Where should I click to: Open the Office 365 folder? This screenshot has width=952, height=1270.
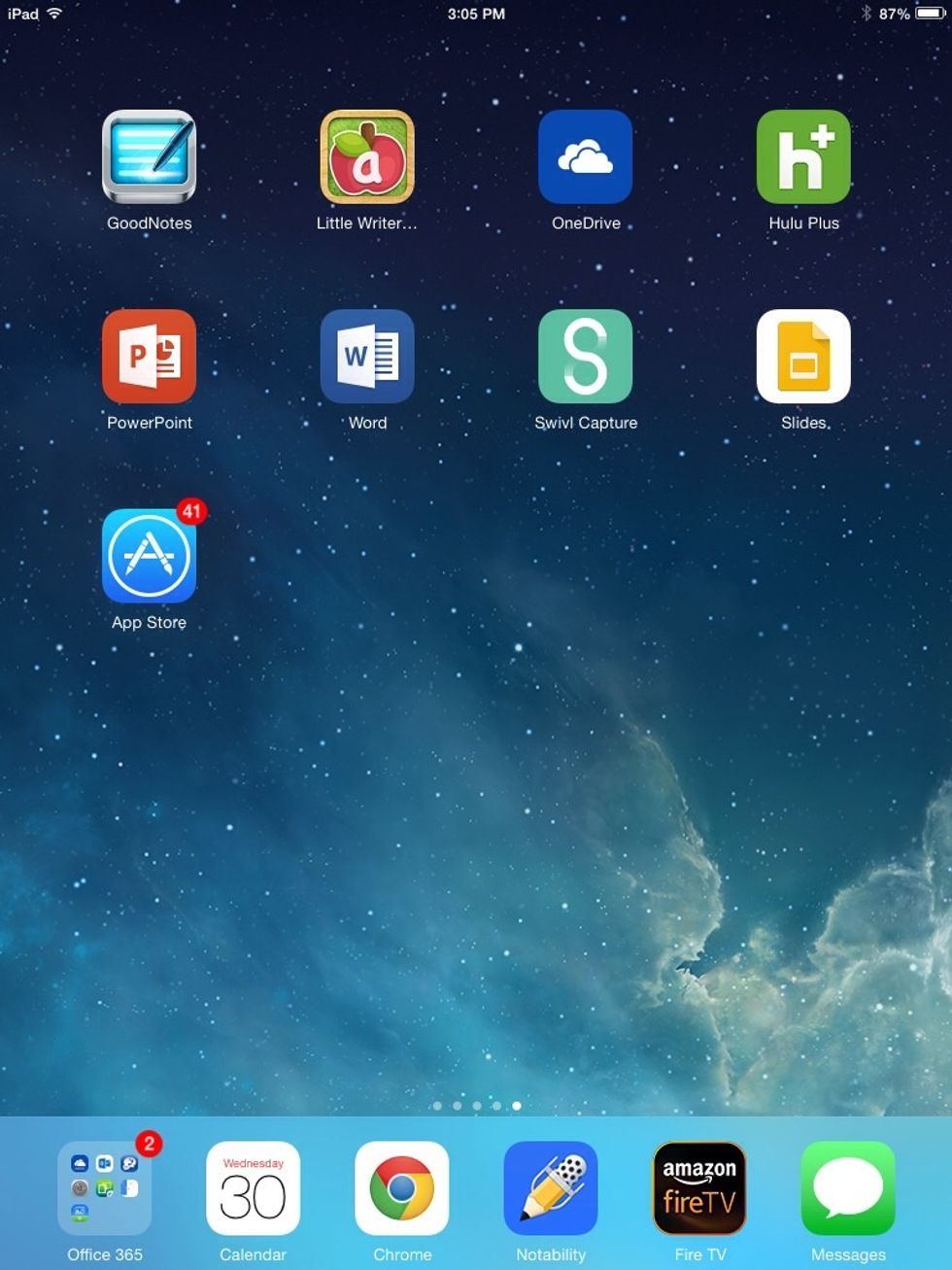(104, 1187)
